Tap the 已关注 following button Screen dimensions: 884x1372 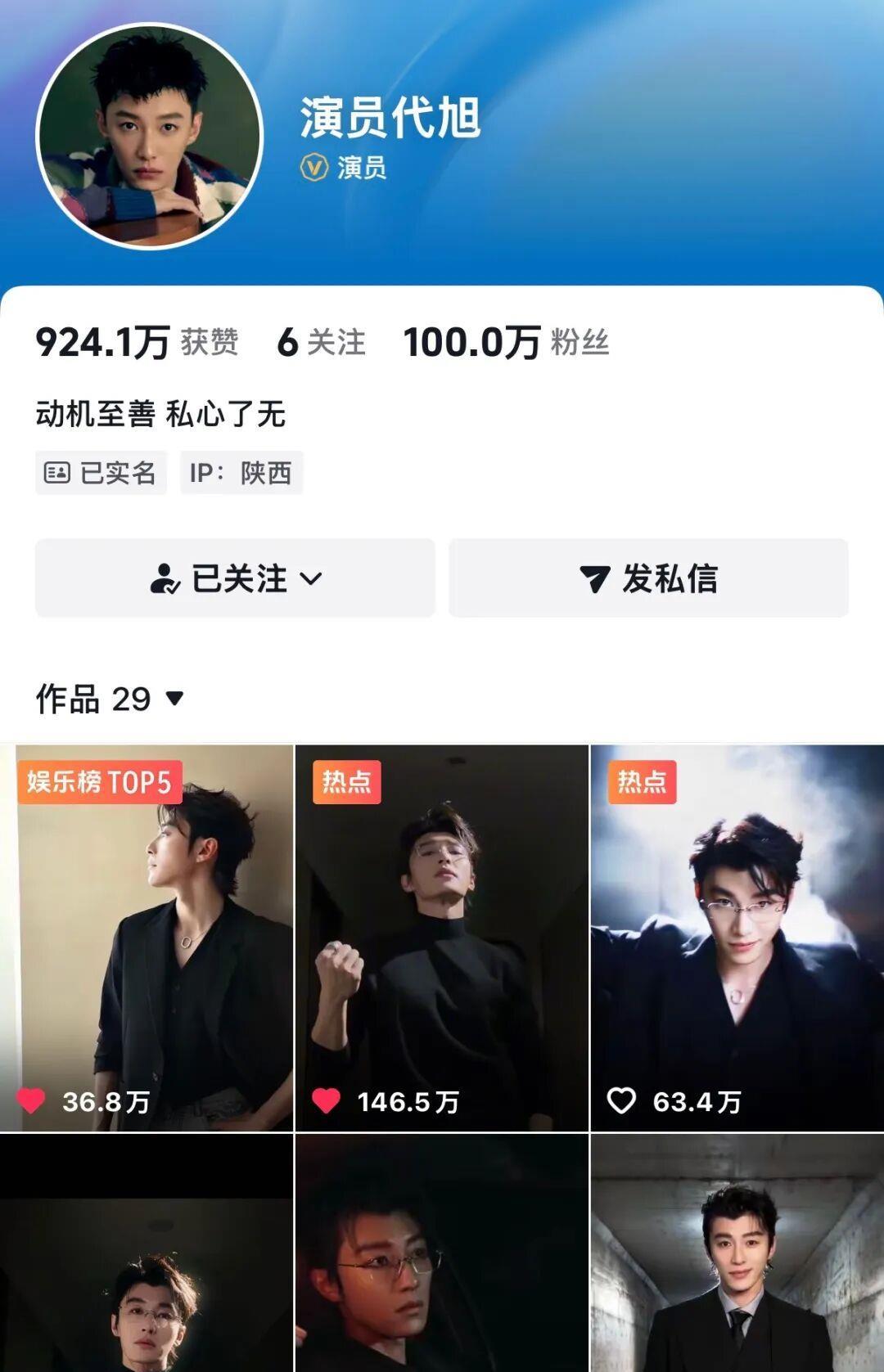(x=235, y=578)
